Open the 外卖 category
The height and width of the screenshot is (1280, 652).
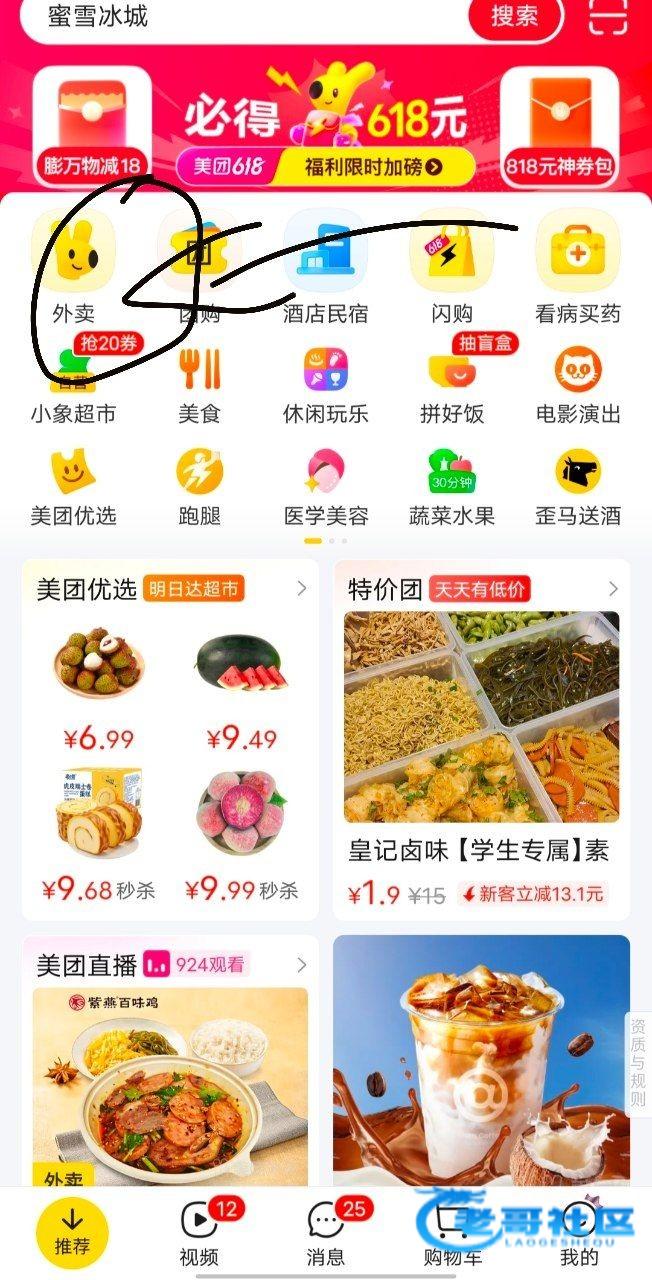coord(73,270)
